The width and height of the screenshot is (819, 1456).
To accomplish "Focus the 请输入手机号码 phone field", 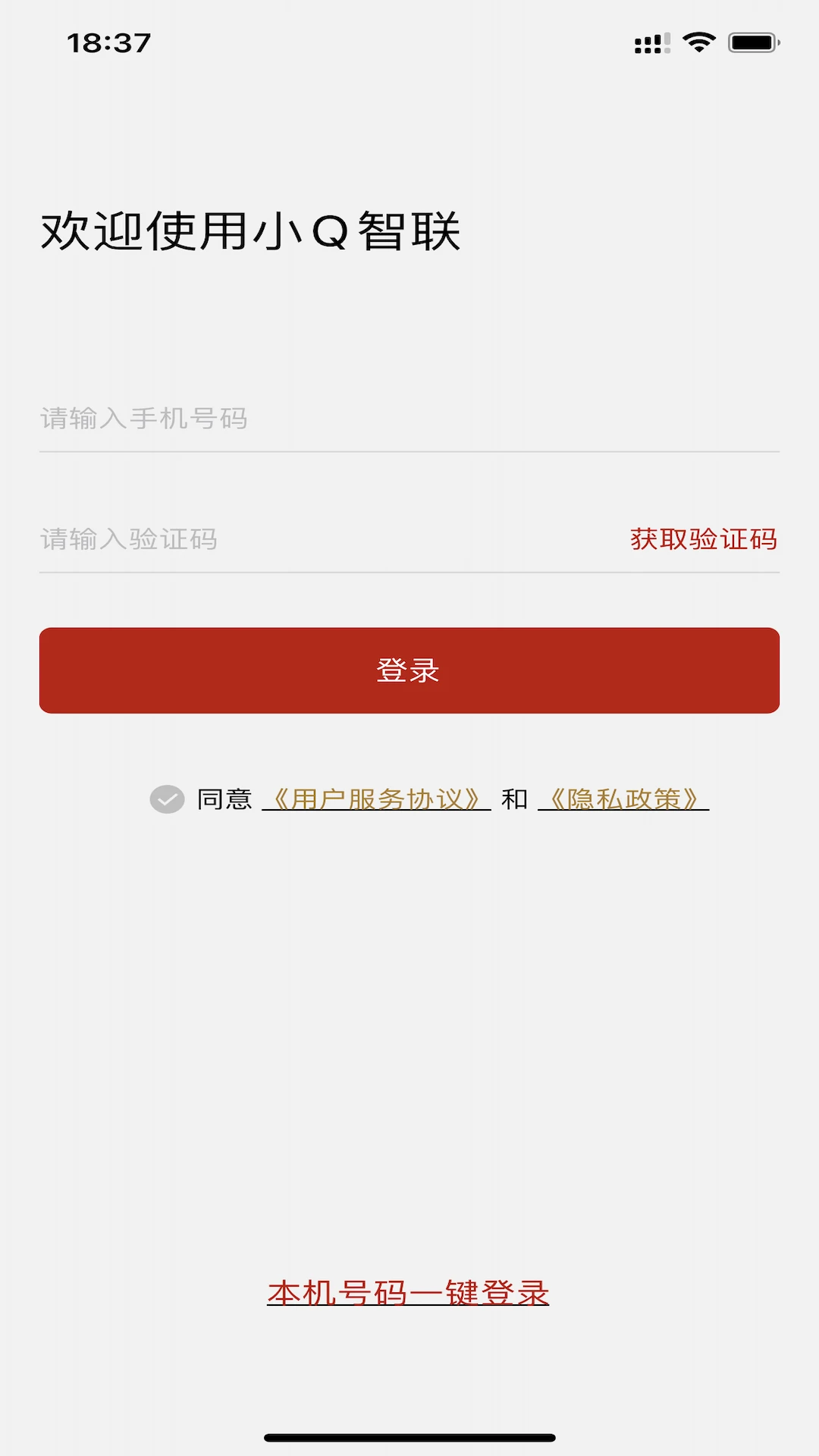I will point(303,419).
